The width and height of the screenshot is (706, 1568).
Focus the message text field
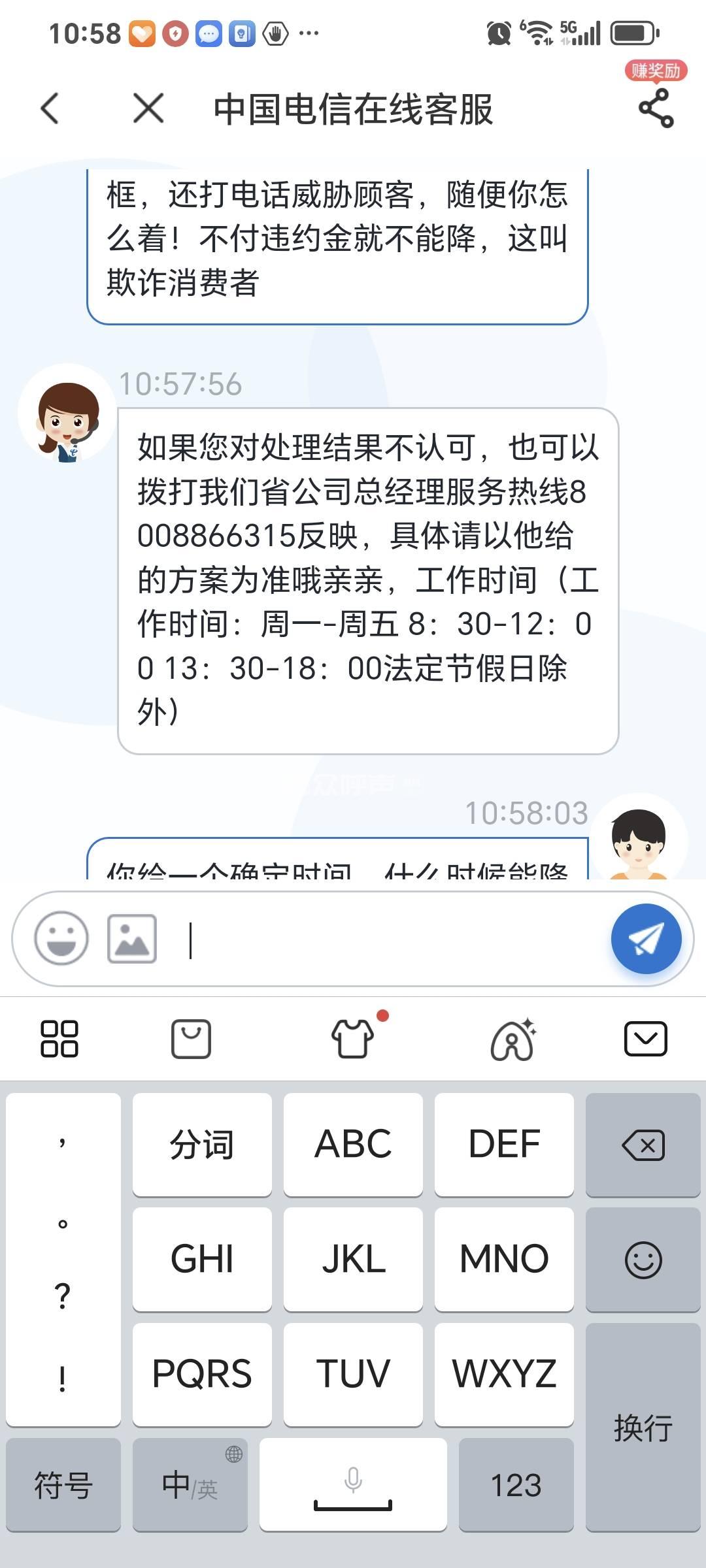392,939
